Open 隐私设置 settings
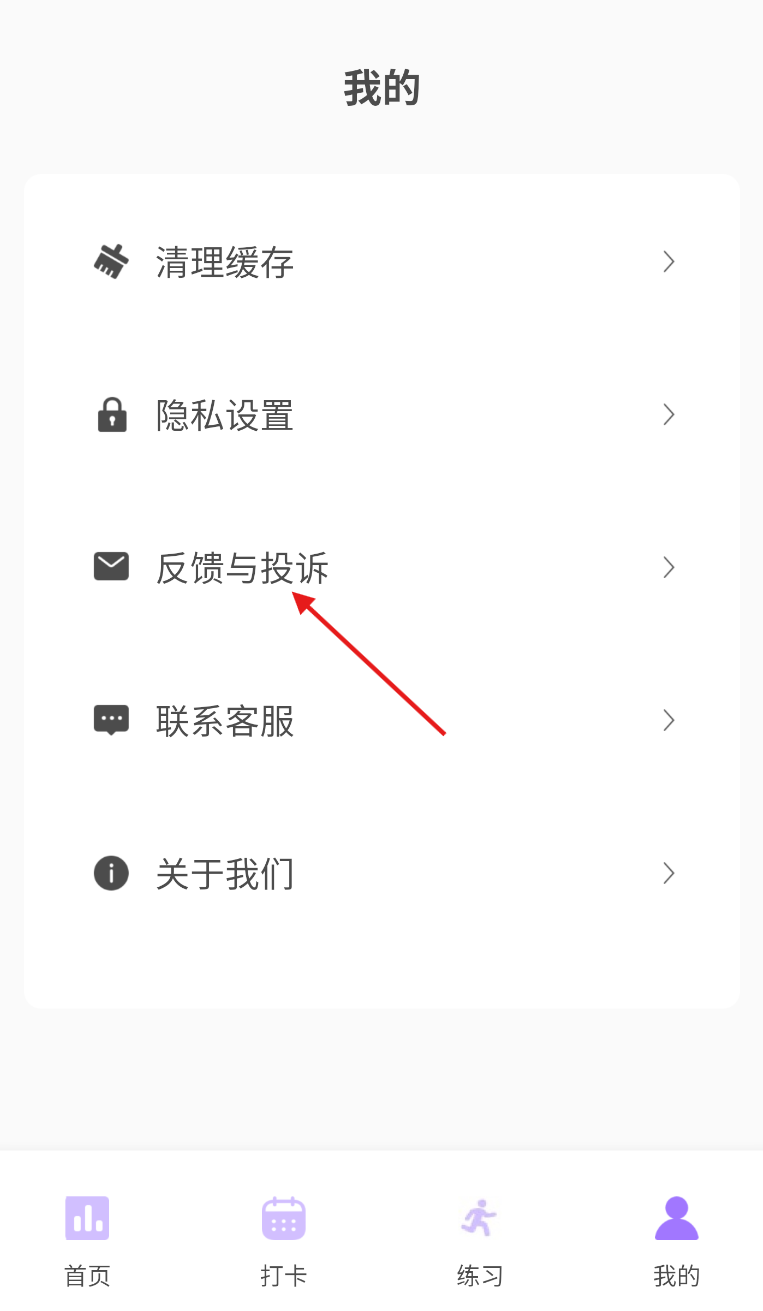 click(x=382, y=415)
